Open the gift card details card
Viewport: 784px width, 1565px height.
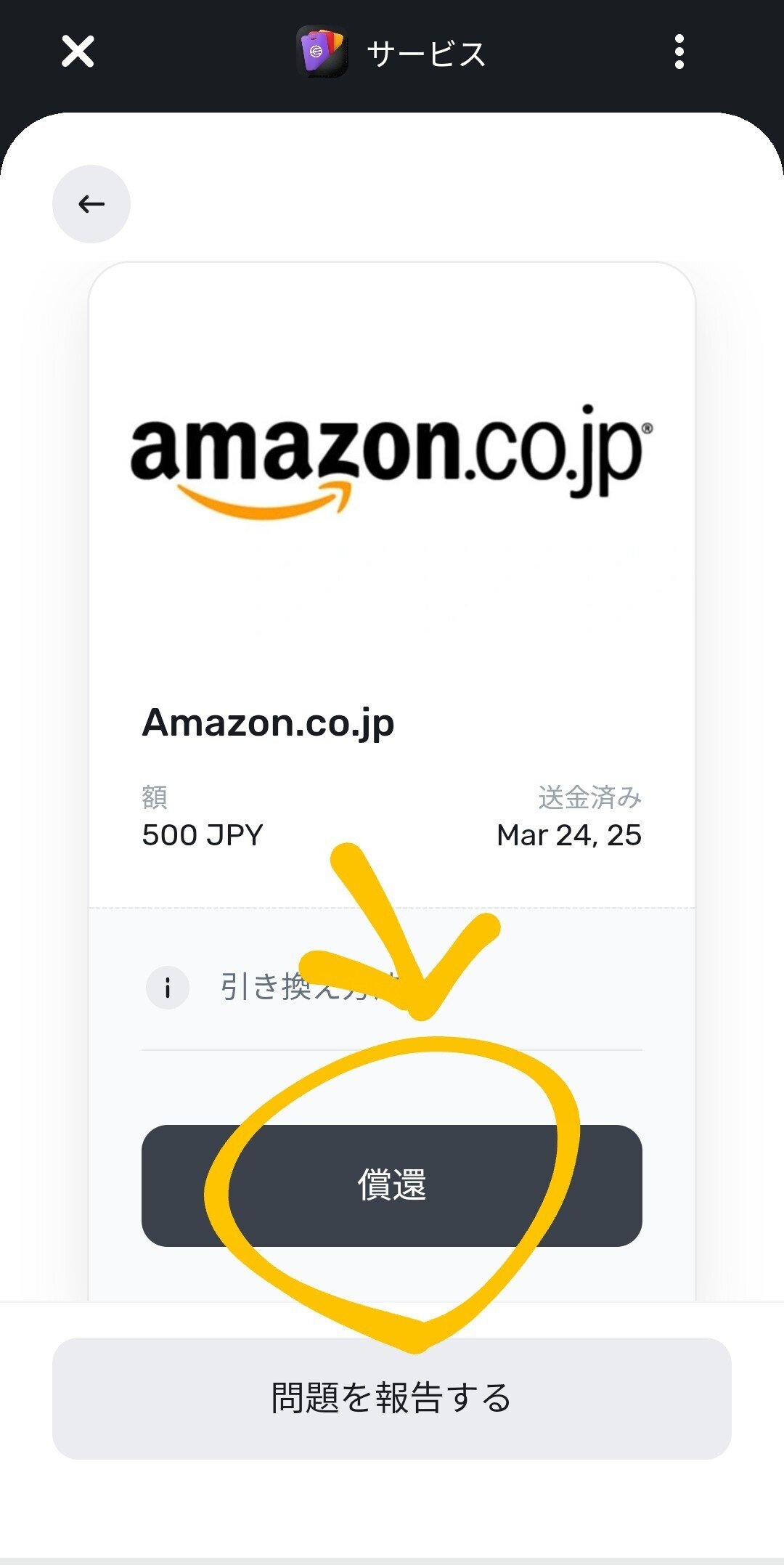click(x=392, y=654)
